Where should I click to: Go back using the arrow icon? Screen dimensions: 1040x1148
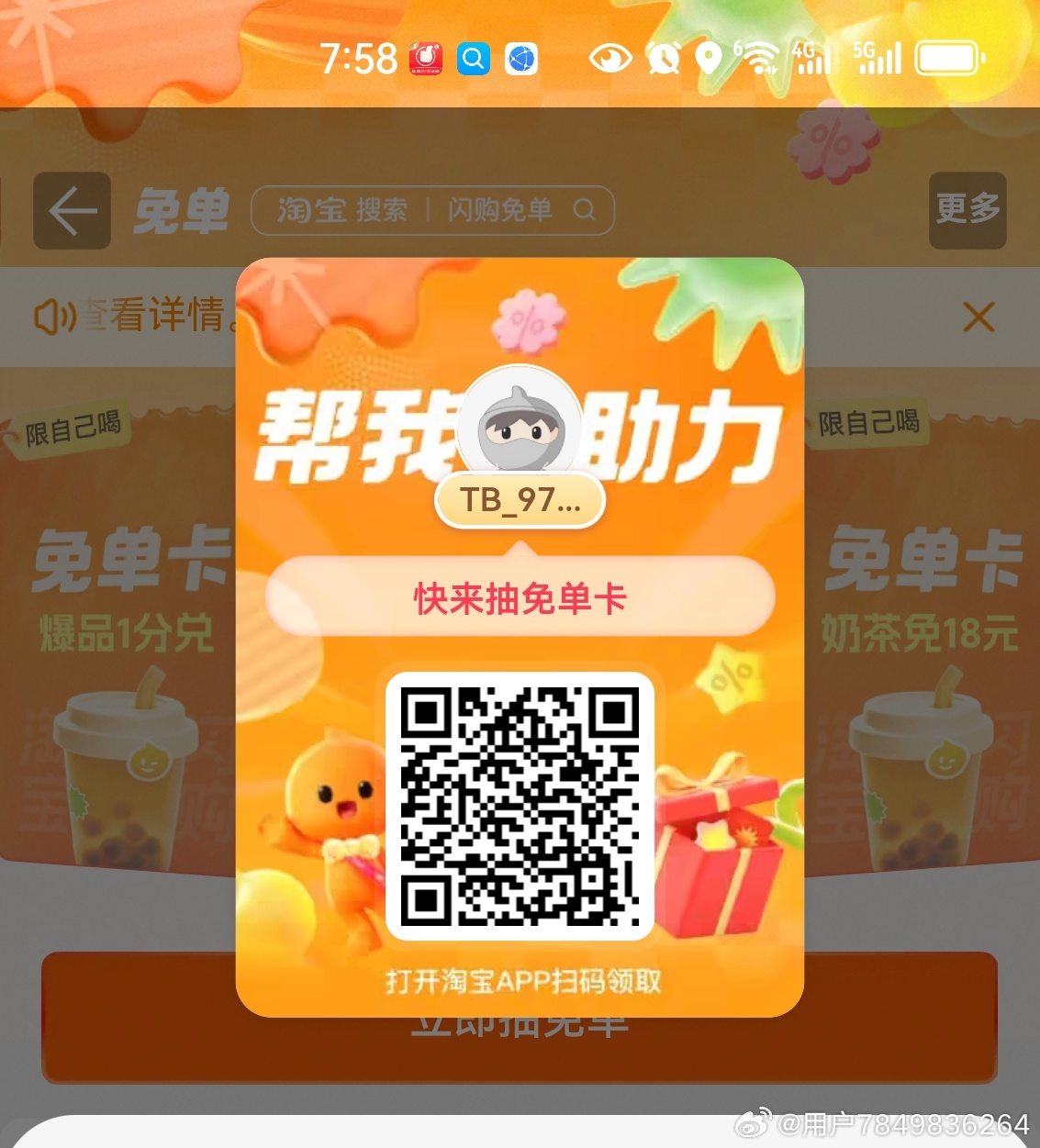point(73,210)
